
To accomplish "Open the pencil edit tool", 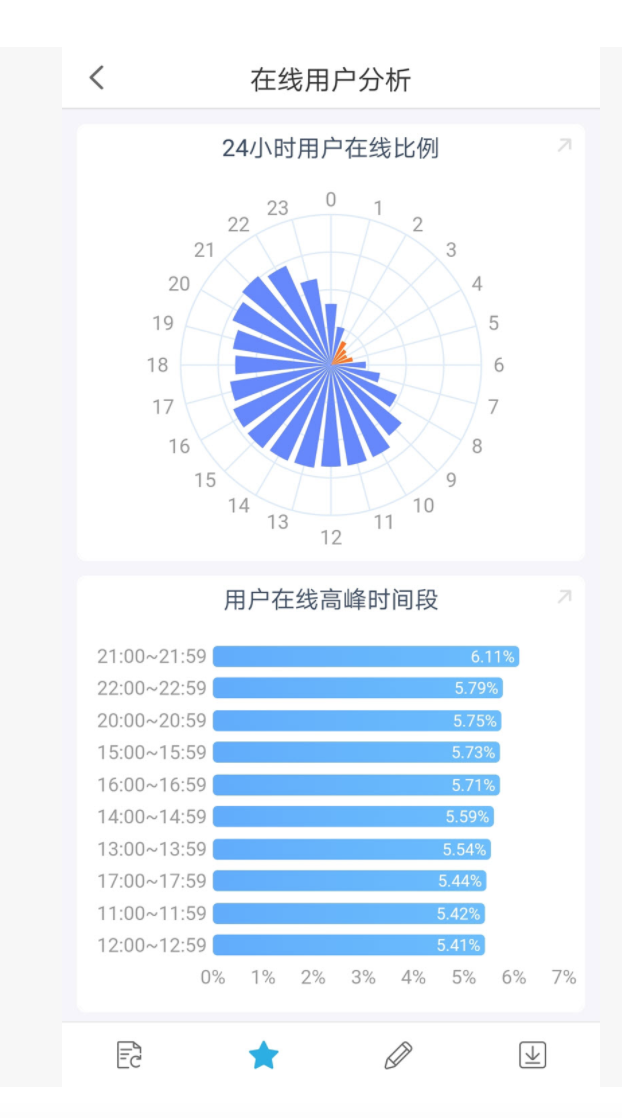I will (398, 1055).
